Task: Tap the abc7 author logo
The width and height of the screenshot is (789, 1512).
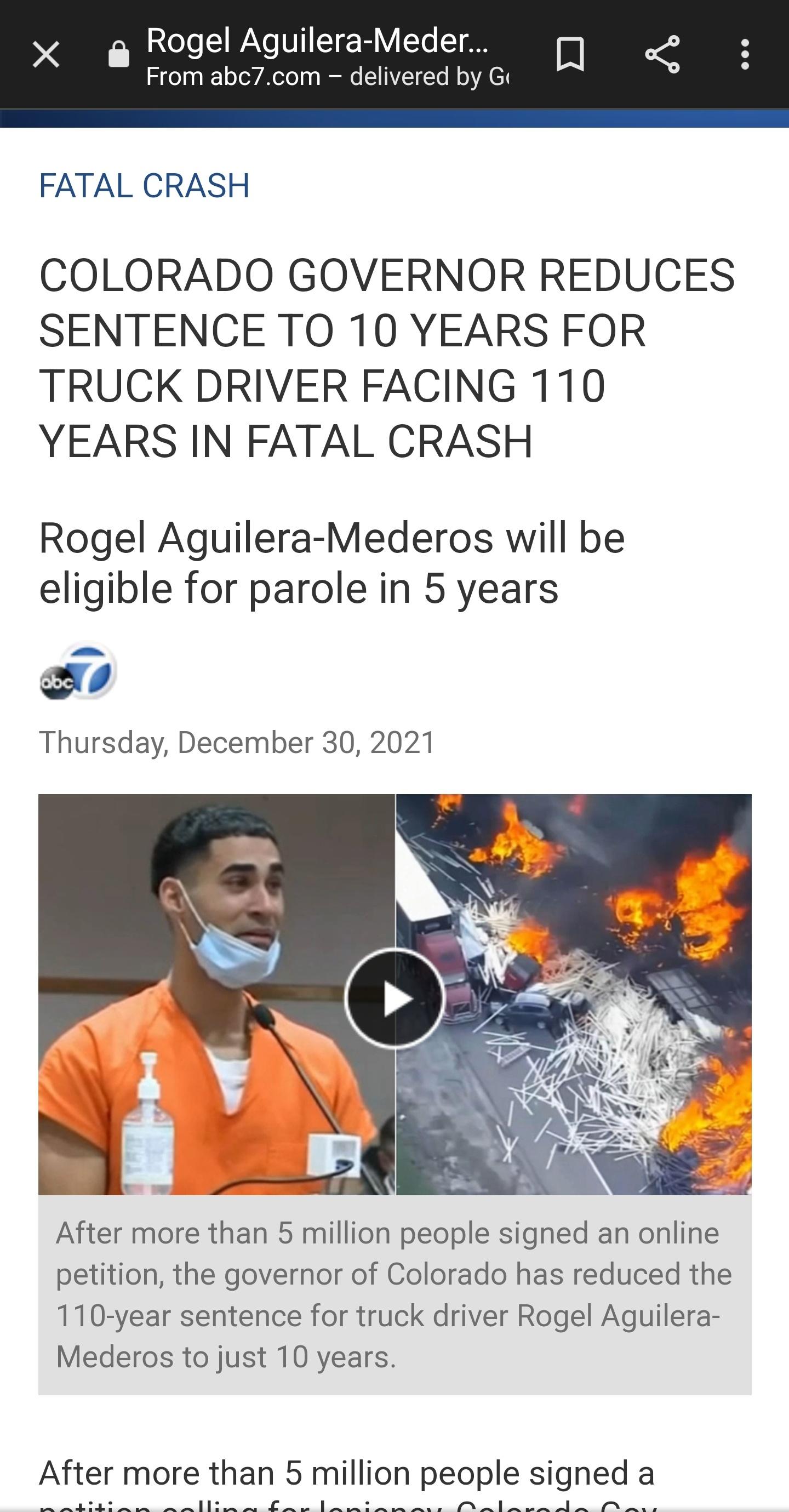Action: (x=78, y=671)
